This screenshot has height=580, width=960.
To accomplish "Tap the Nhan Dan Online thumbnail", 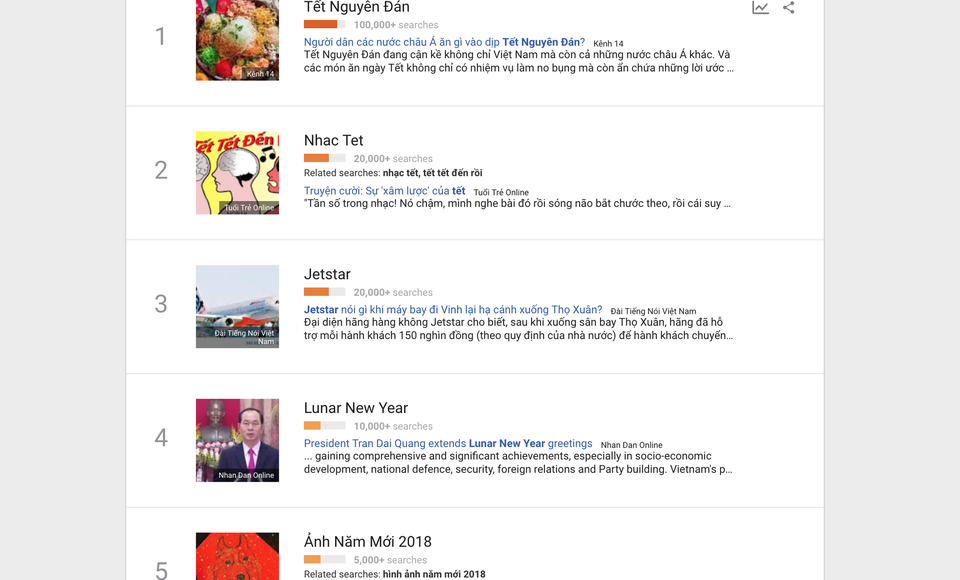I will pos(237,440).
